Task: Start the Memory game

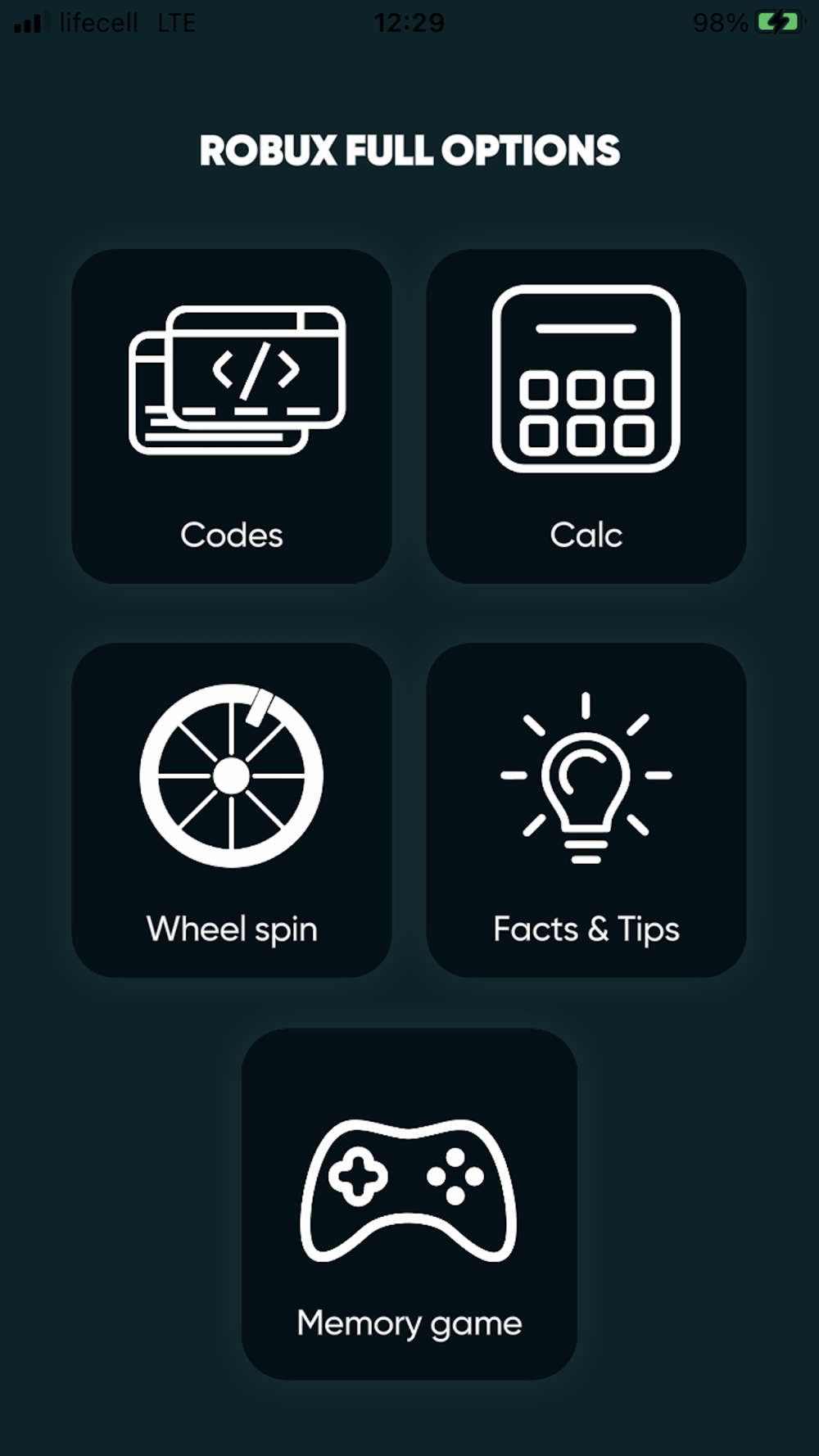Action: point(409,1204)
